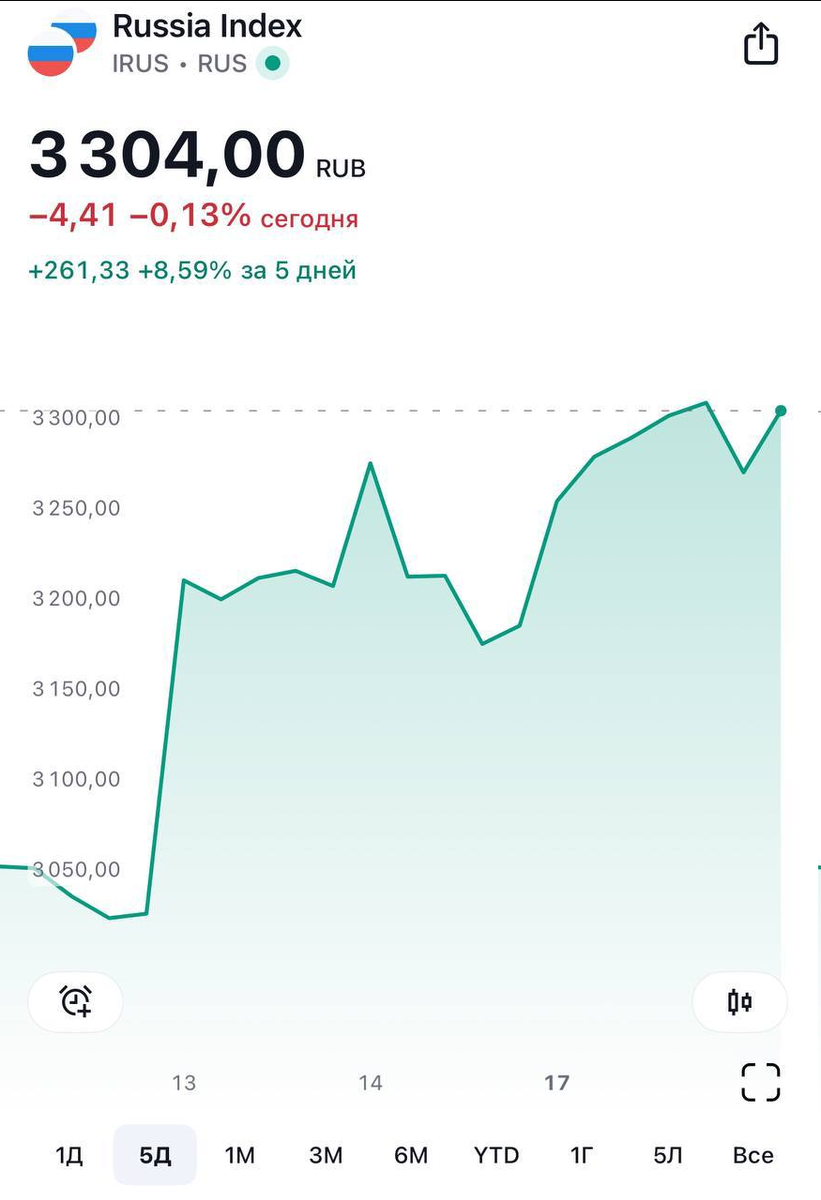Create a price alert for IRUS
This screenshot has height=1200, width=821.
pos(76,1001)
